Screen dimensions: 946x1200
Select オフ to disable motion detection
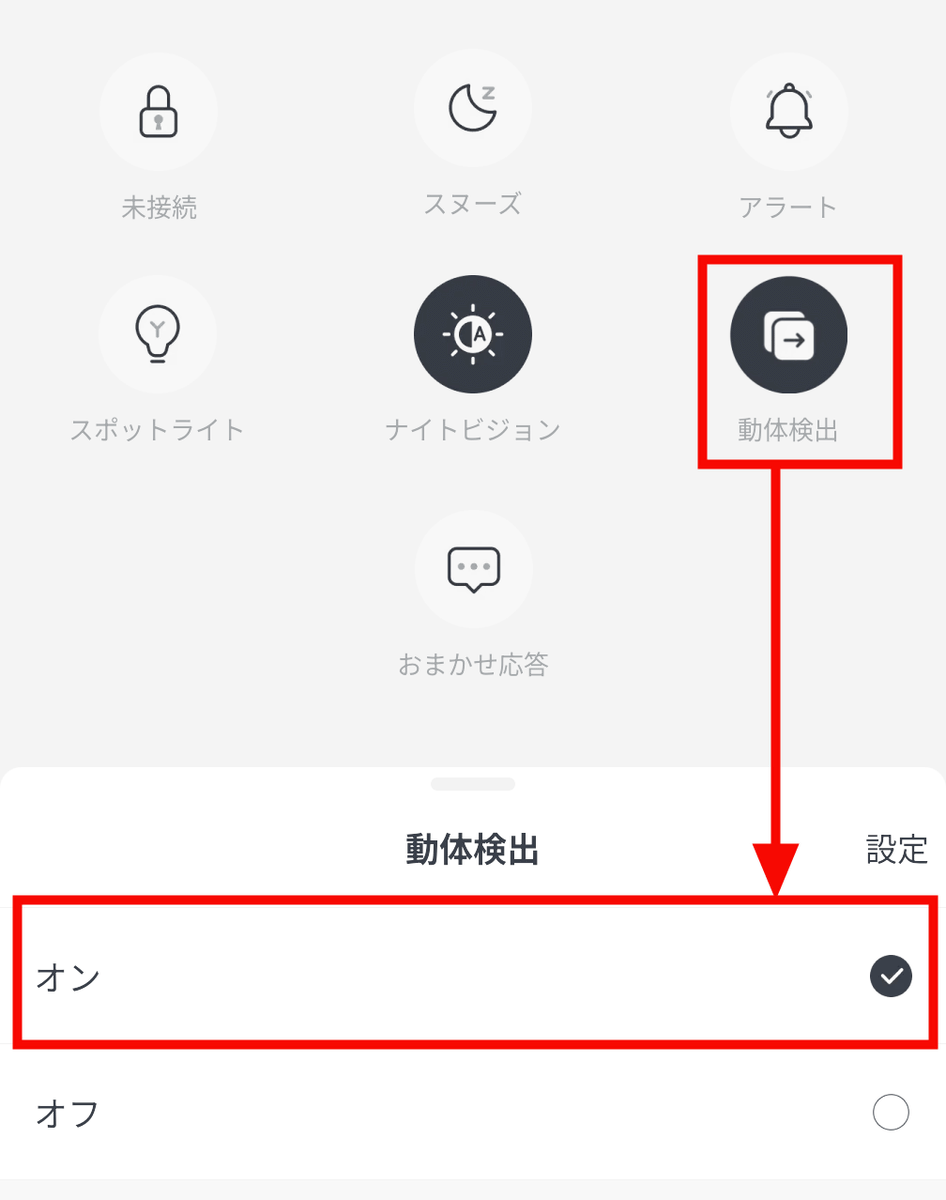473,1112
